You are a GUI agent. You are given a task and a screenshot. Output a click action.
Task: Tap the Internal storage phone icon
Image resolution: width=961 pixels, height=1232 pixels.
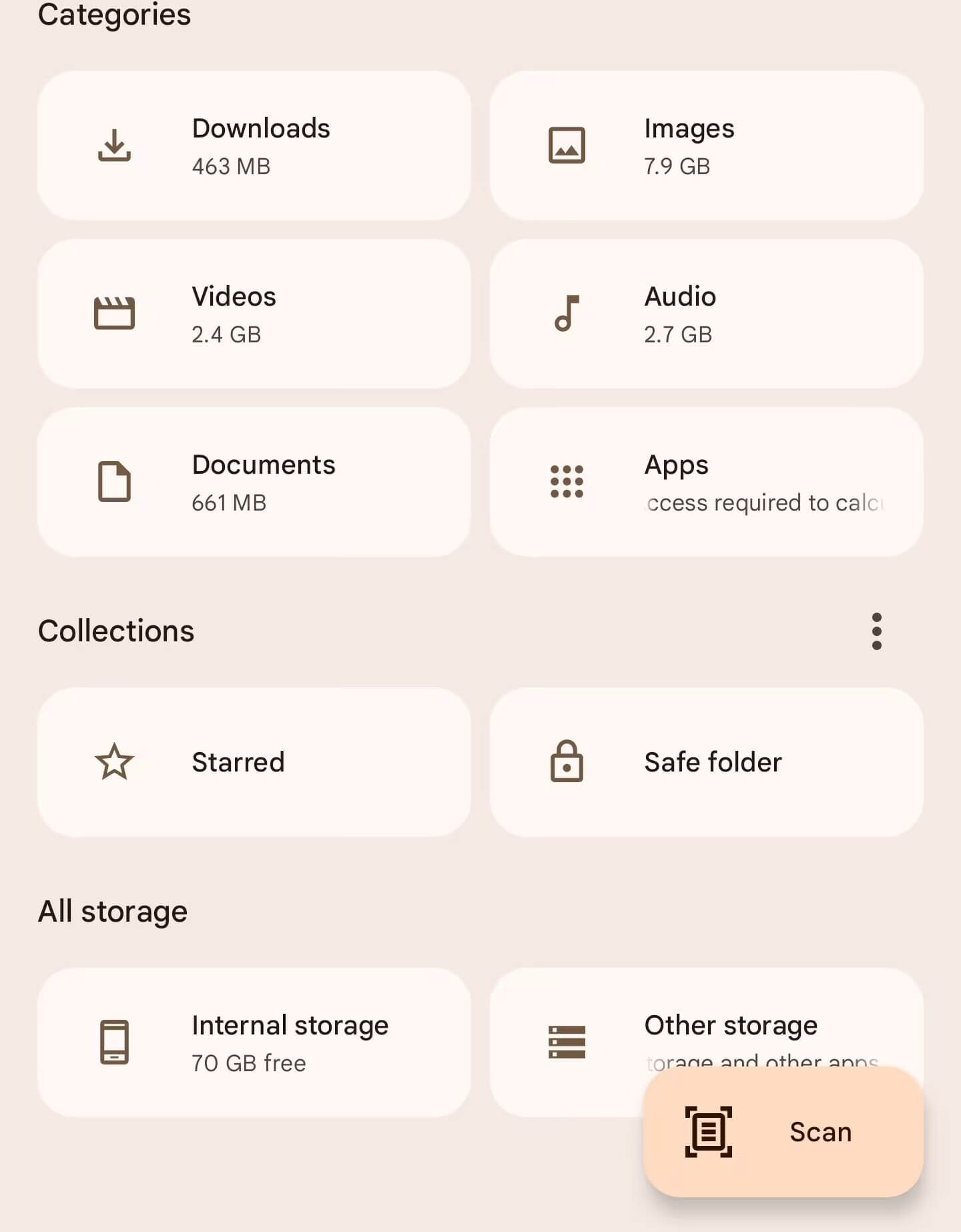tap(113, 1041)
